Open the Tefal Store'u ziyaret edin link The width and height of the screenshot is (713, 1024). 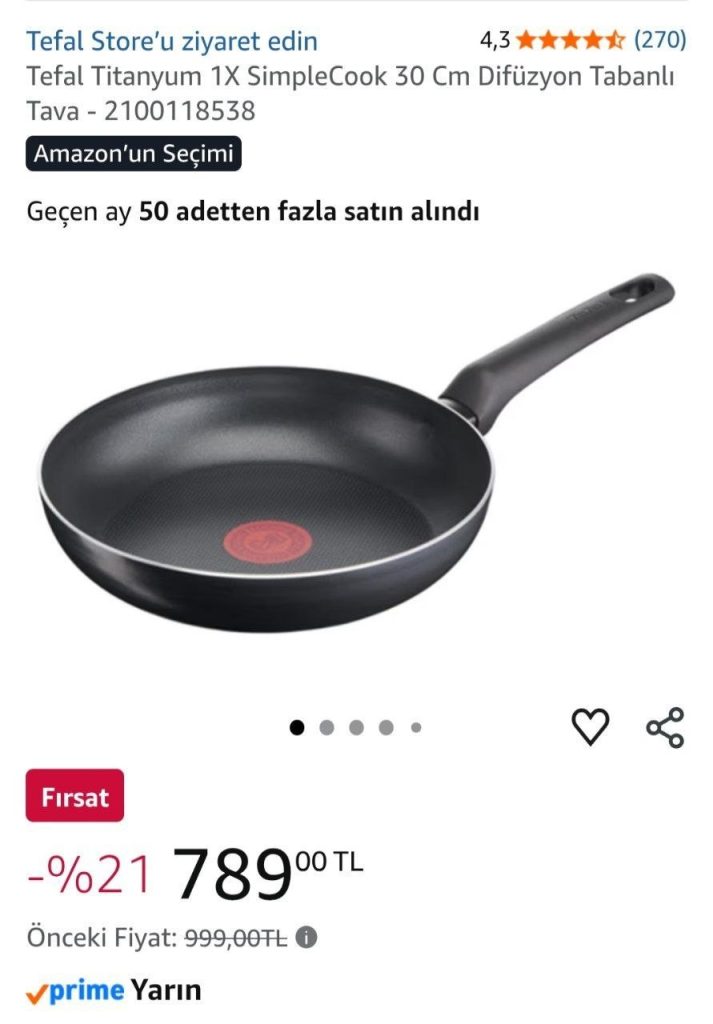point(171,41)
